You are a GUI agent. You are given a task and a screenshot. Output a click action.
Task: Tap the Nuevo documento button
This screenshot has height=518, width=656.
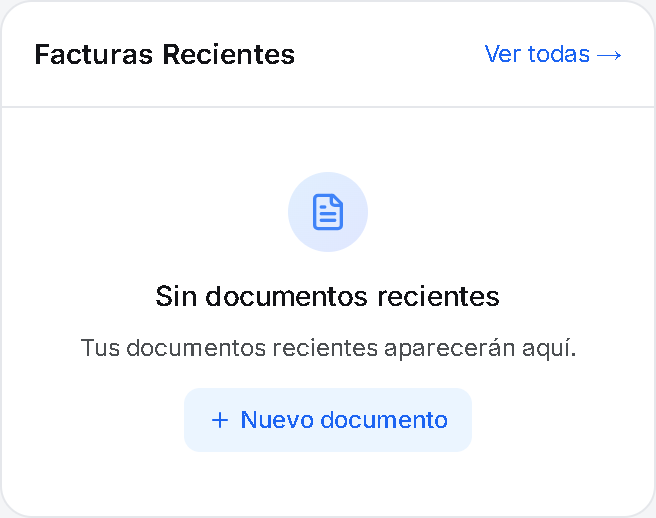coord(328,420)
